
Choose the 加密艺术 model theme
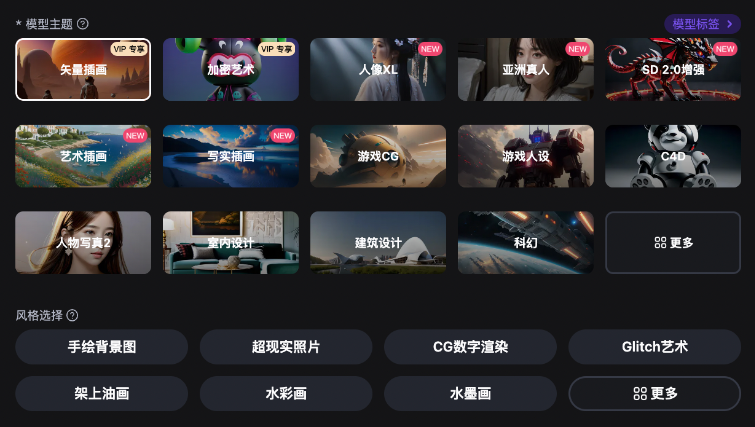pos(231,70)
